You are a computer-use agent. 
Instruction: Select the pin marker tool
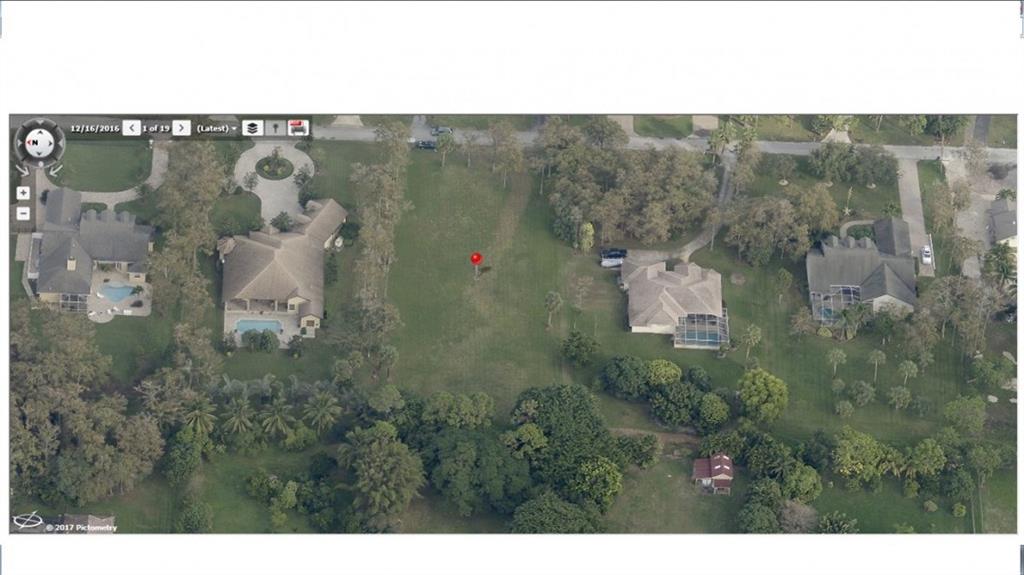(275, 128)
